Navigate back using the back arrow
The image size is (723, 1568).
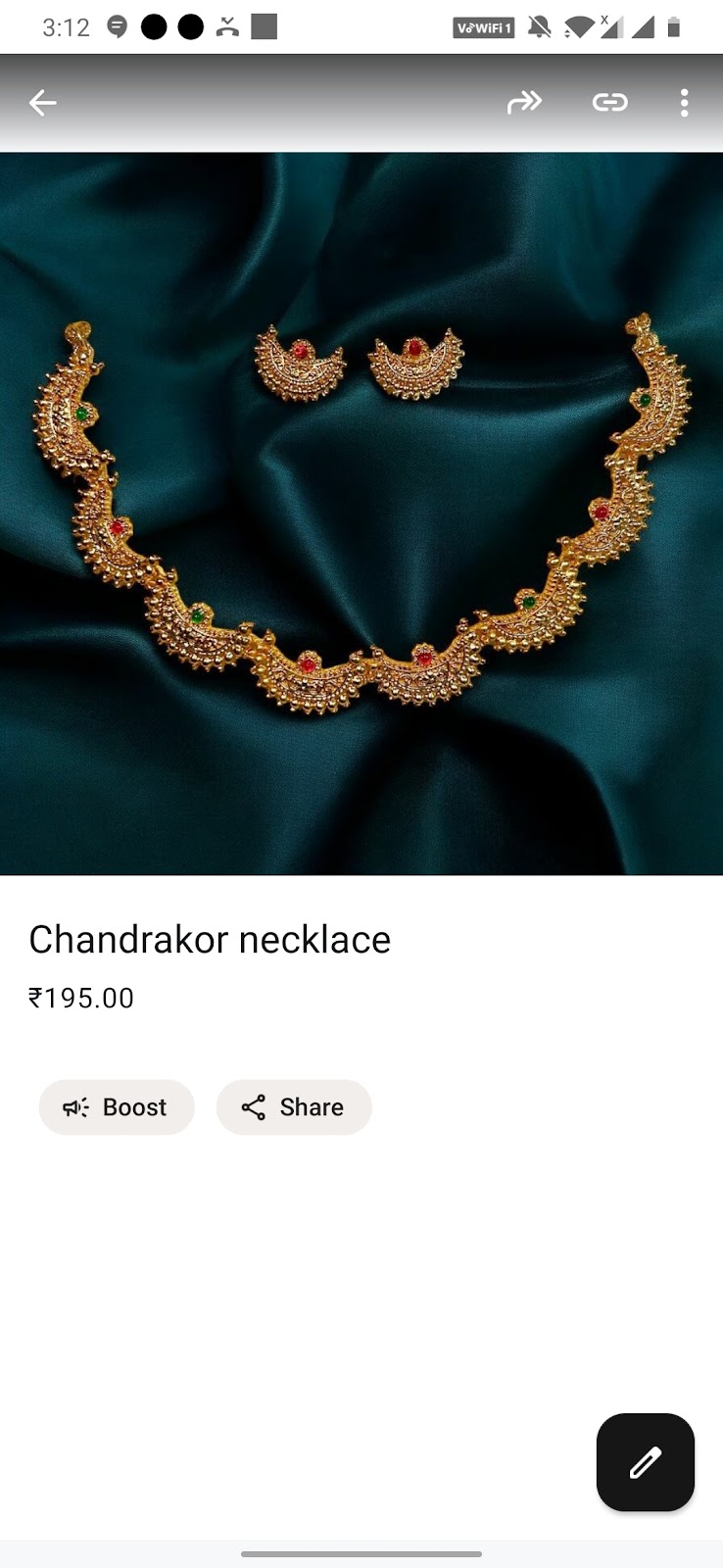pyautogui.click(x=42, y=102)
